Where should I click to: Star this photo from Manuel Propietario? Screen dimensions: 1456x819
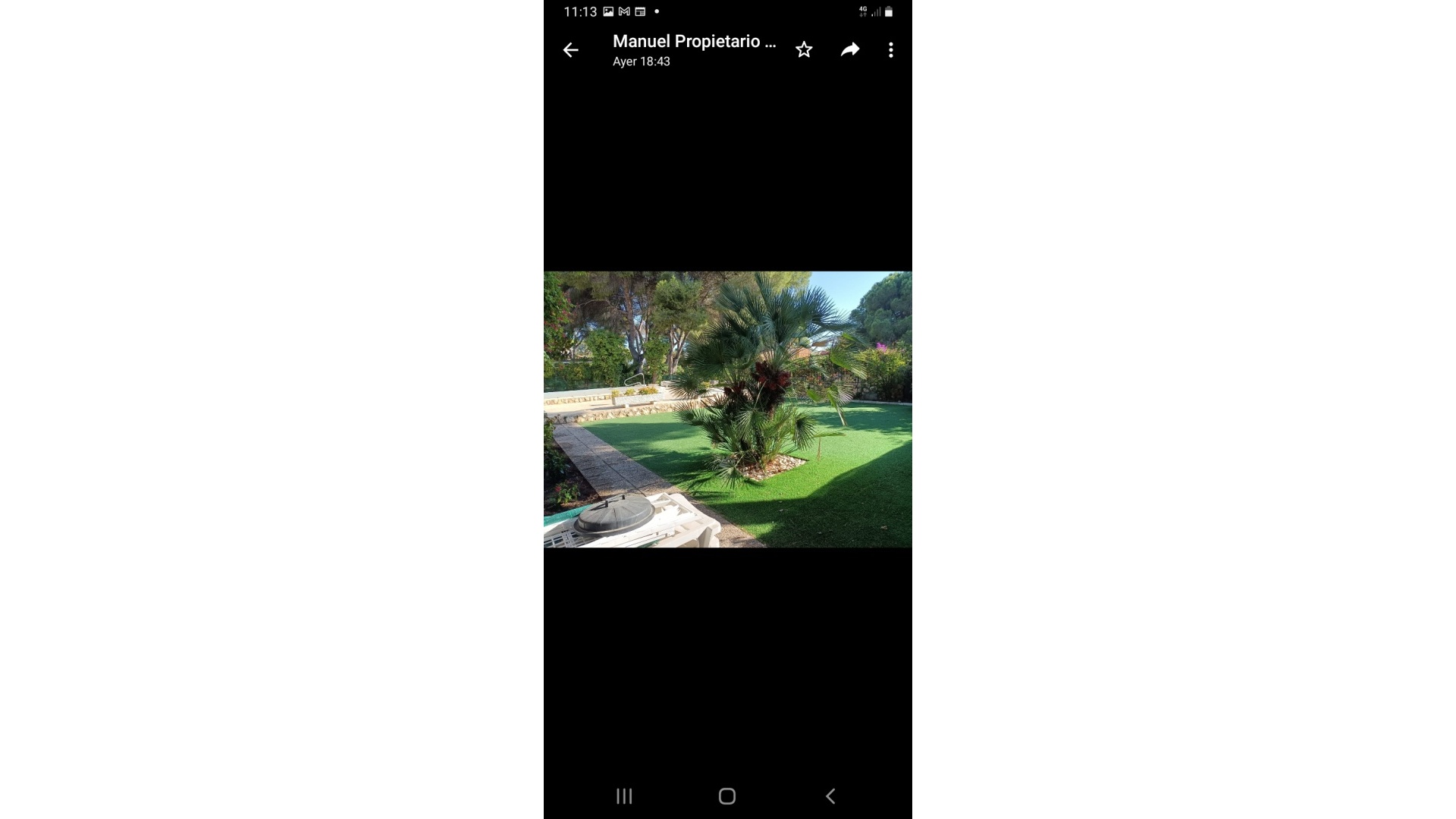[x=804, y=50]
